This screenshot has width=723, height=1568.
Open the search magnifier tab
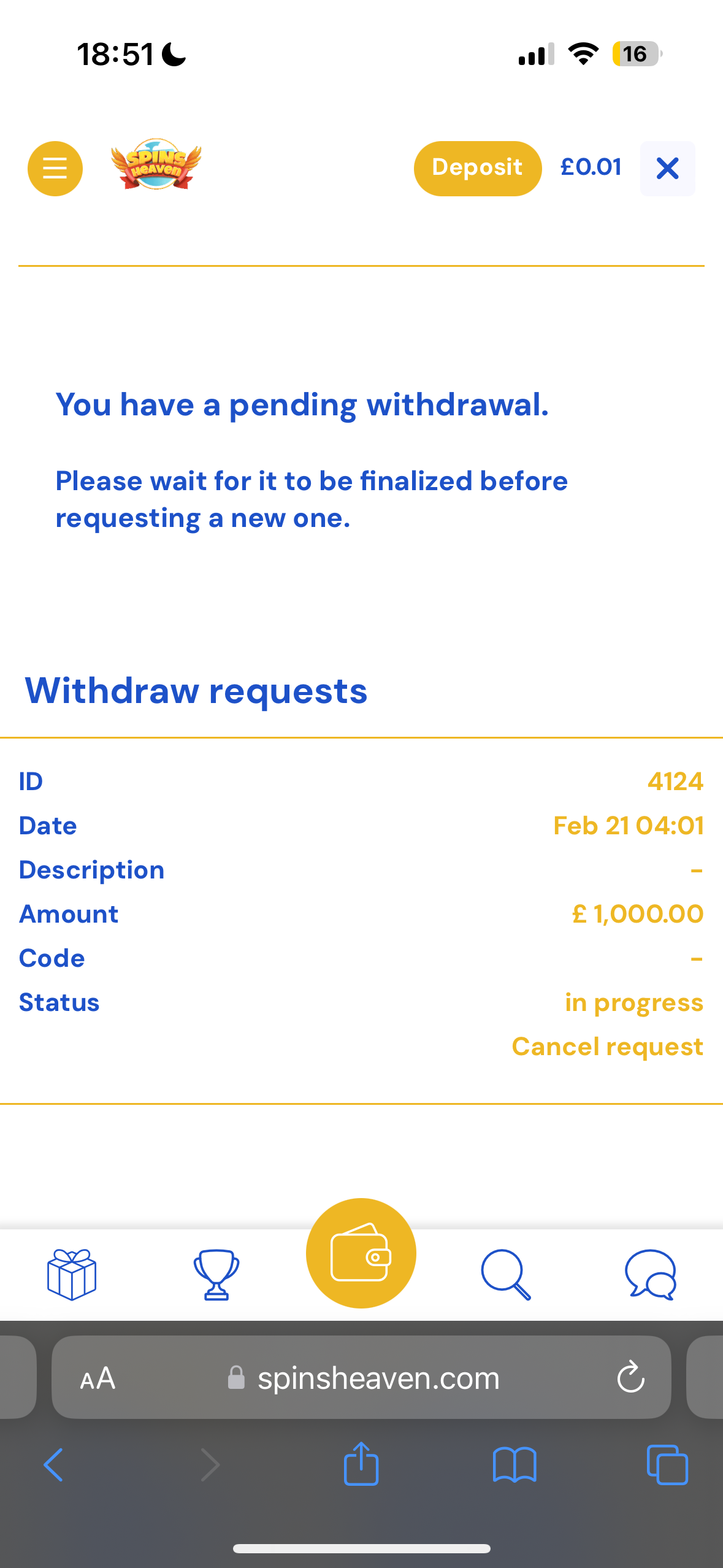[506, 1275]
